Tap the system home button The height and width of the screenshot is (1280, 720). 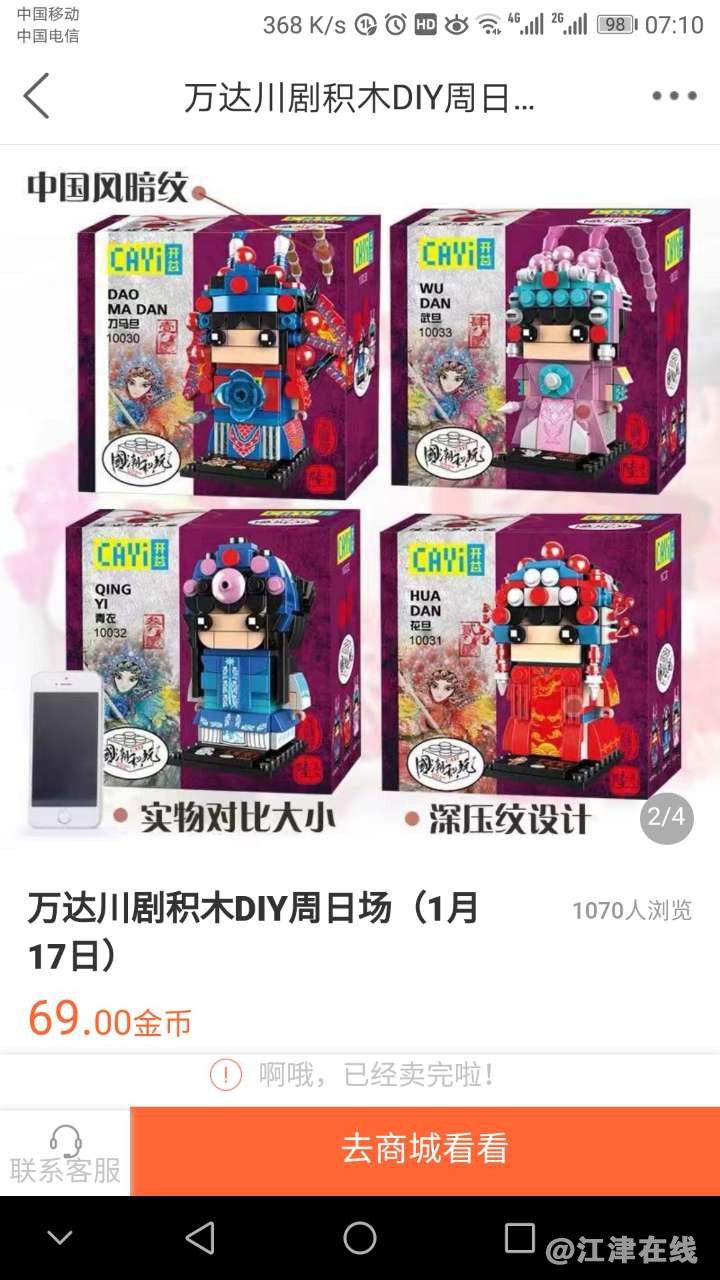click(360, 1238)
